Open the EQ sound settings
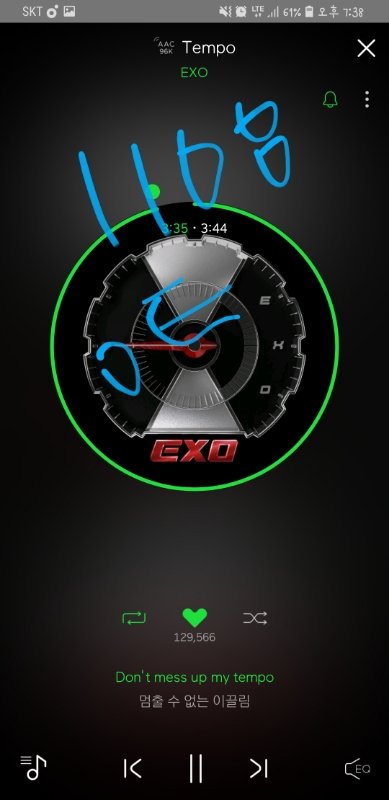 [x=357, y=768]
